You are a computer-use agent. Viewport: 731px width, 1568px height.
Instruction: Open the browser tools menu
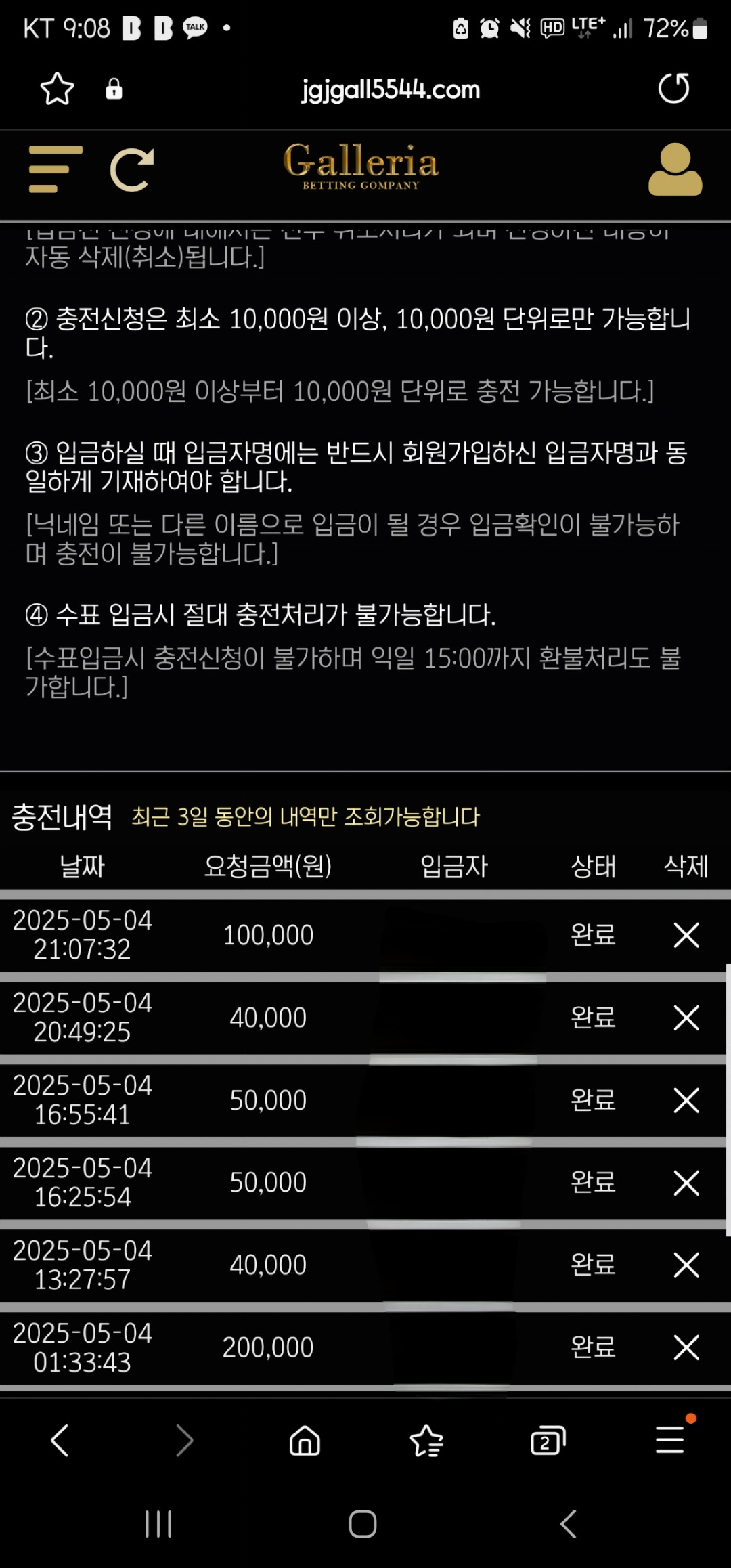coord(670,1439)
